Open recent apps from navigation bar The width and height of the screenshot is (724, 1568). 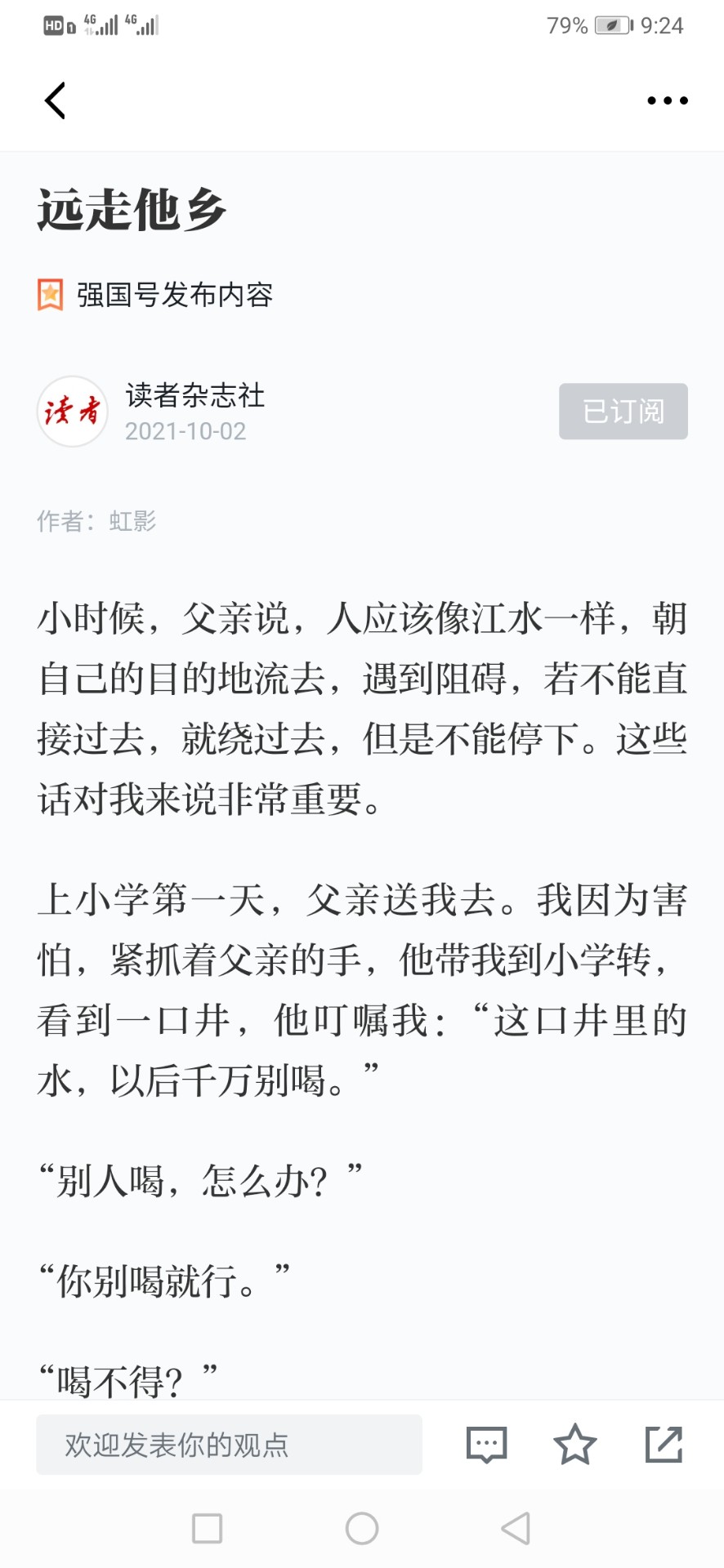coord(207,1528)
